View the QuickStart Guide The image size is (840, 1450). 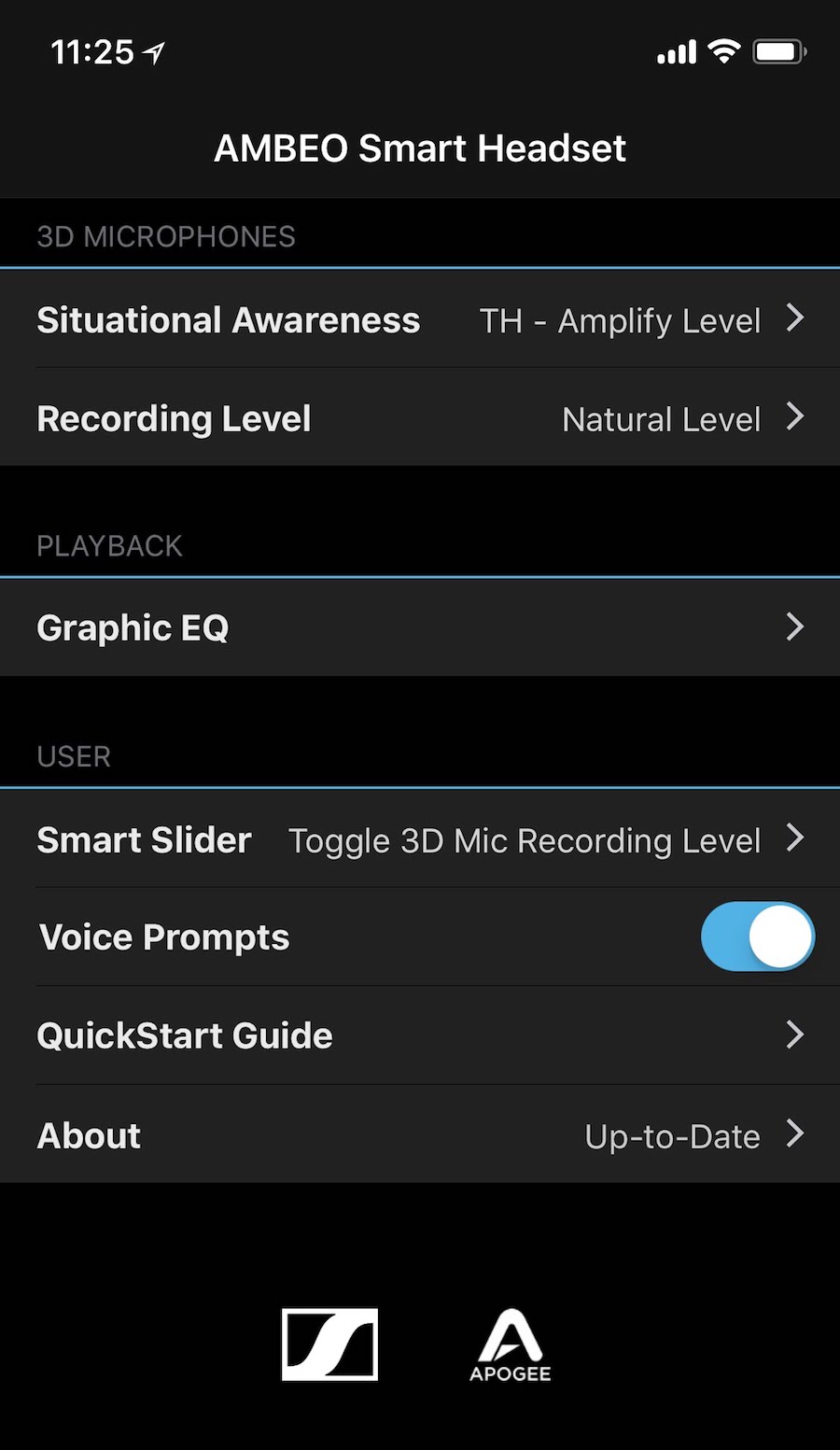tap(420, 1035)
